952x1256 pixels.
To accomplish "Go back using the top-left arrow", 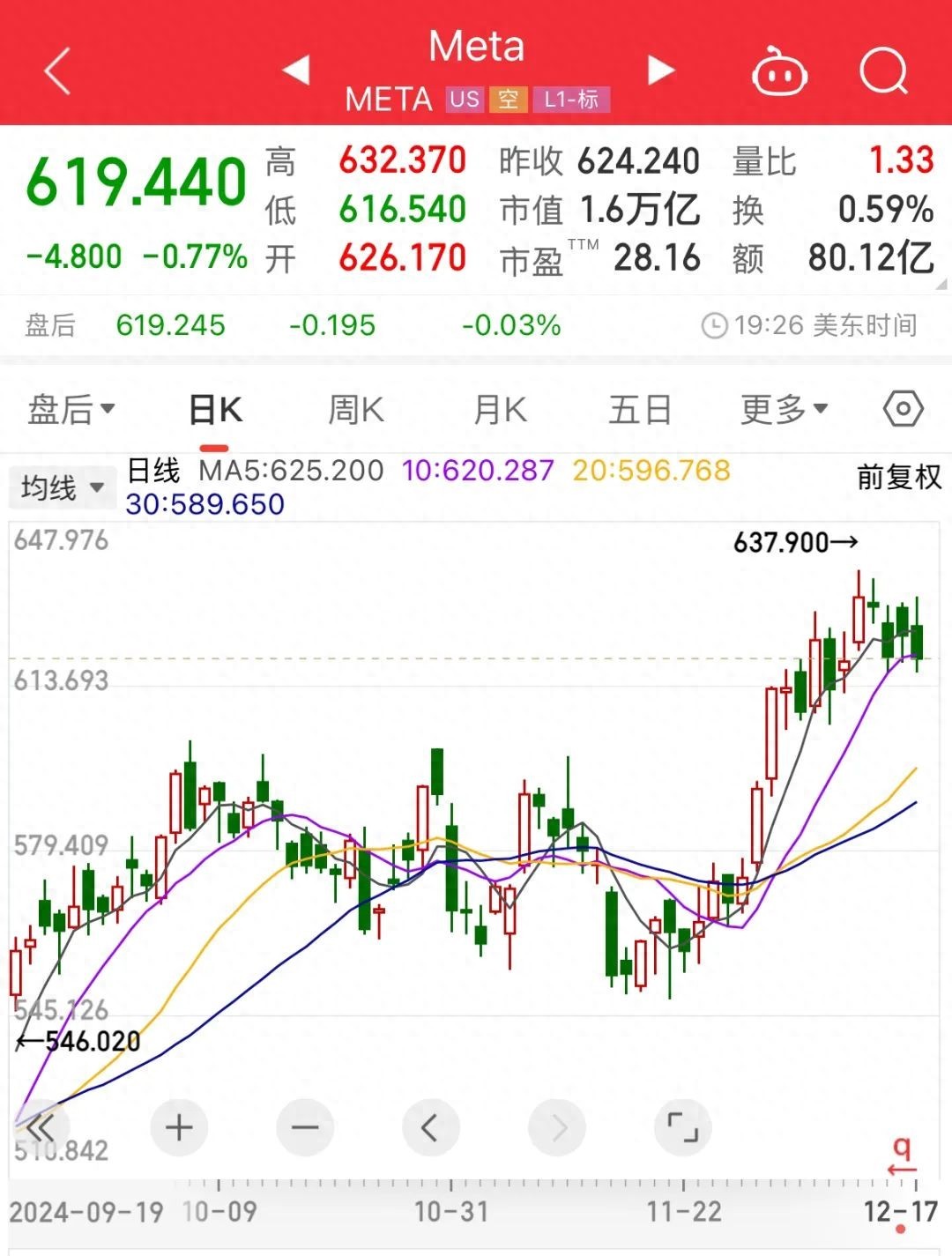I will pos(58,71).
